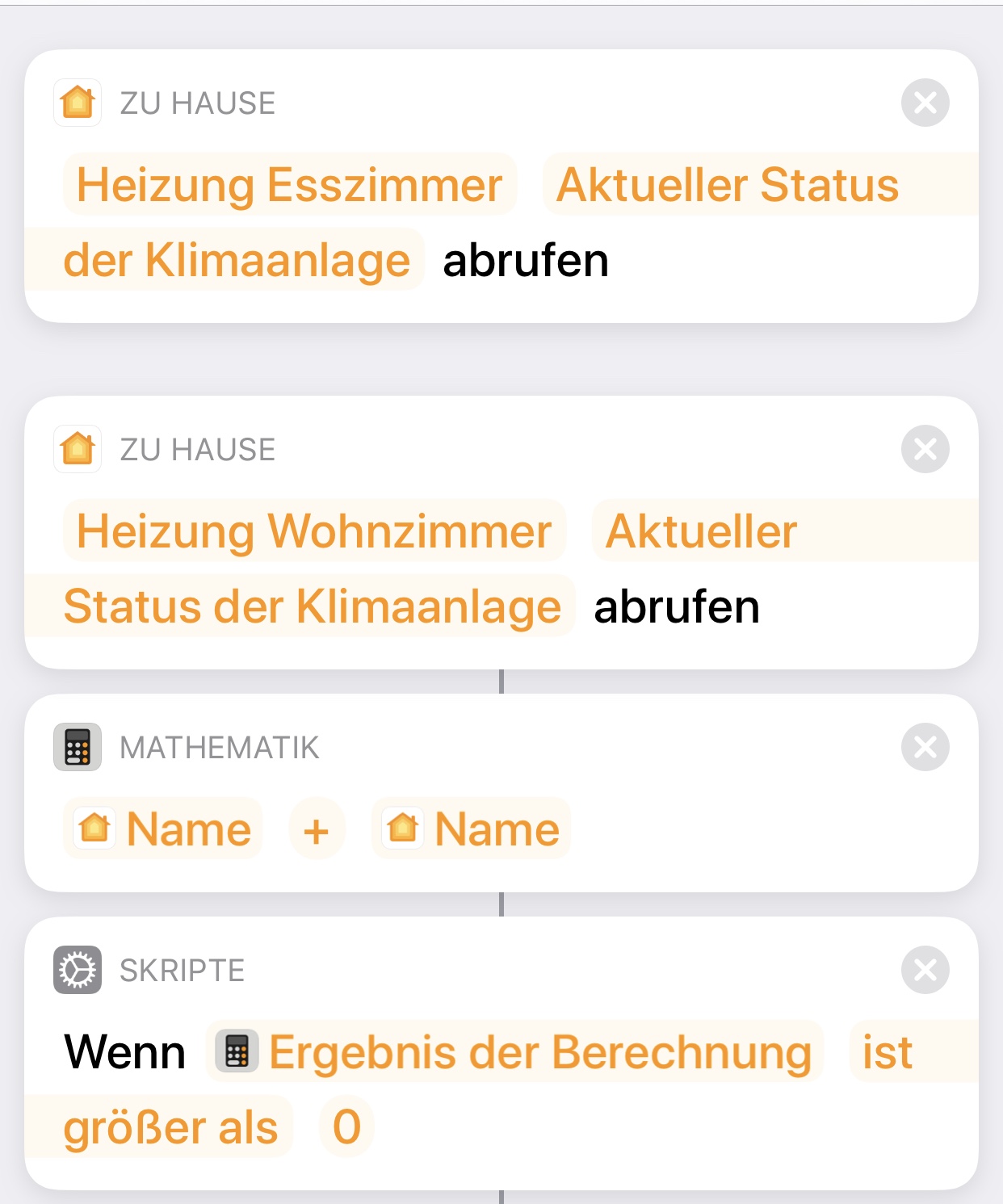Select the Ergebnis der Berechnung variable

[515, 1052]
